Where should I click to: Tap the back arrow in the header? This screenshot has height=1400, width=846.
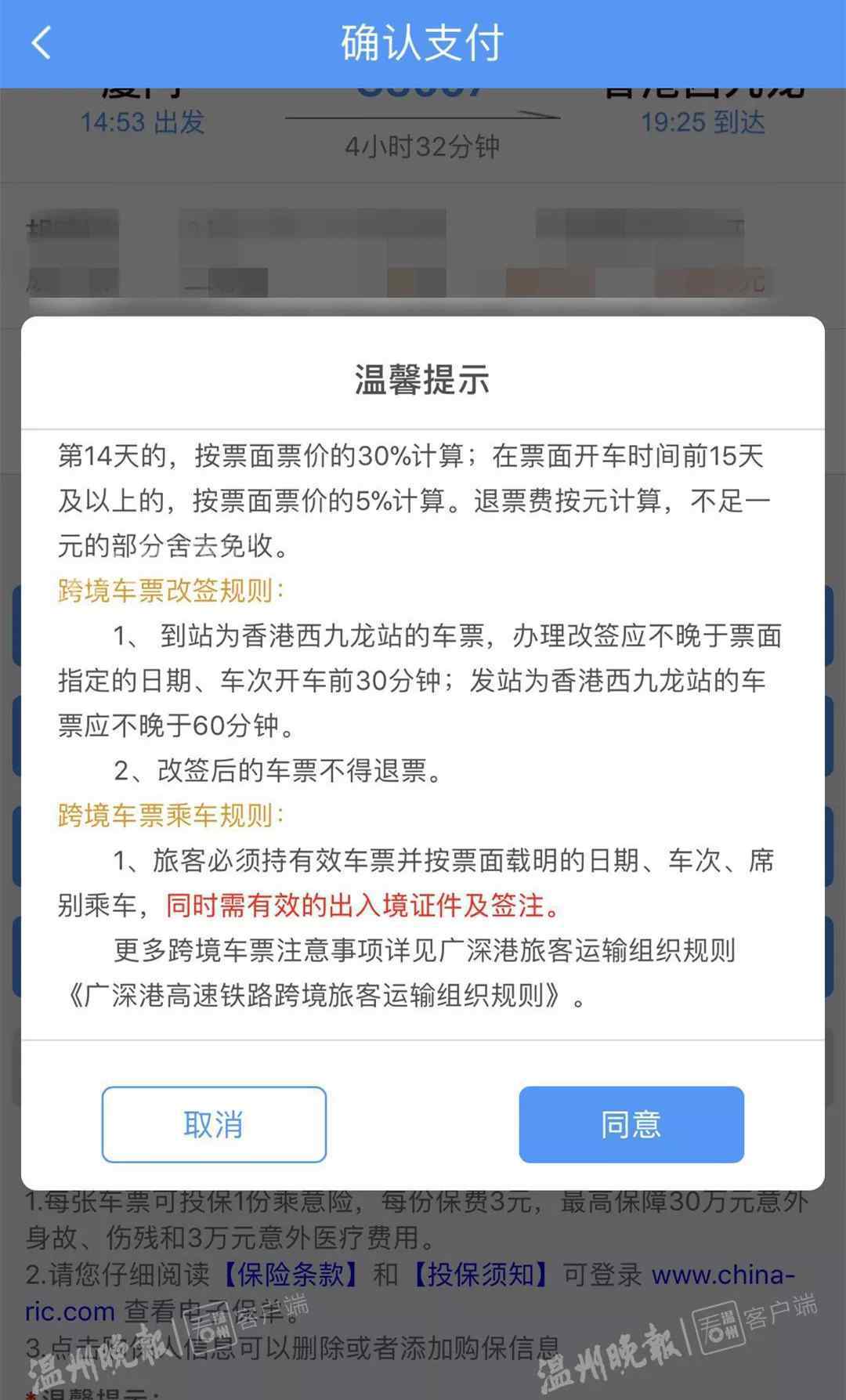(x=42, y=43)
